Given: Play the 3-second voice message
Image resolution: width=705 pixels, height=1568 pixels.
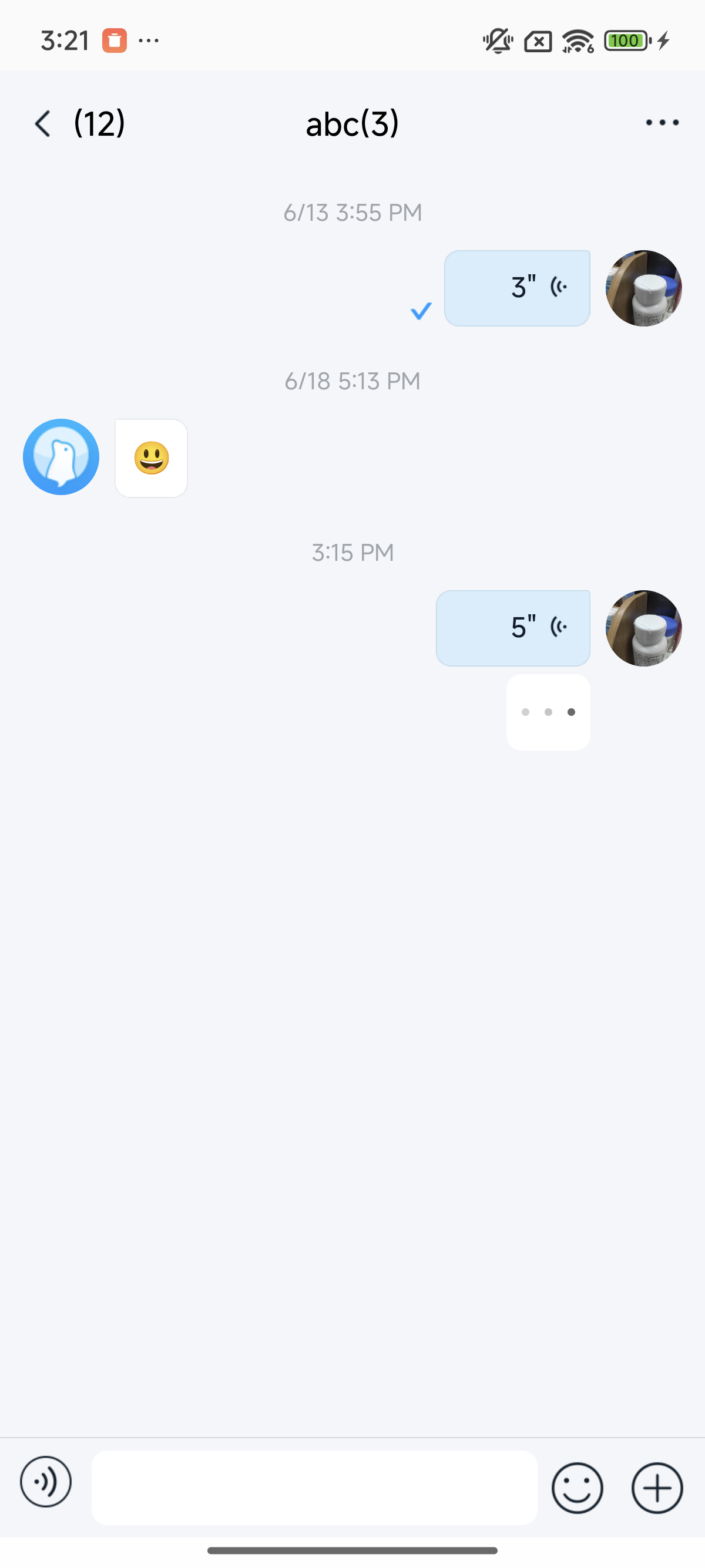Looking at the screenshot, I should (x=517, y=288).
